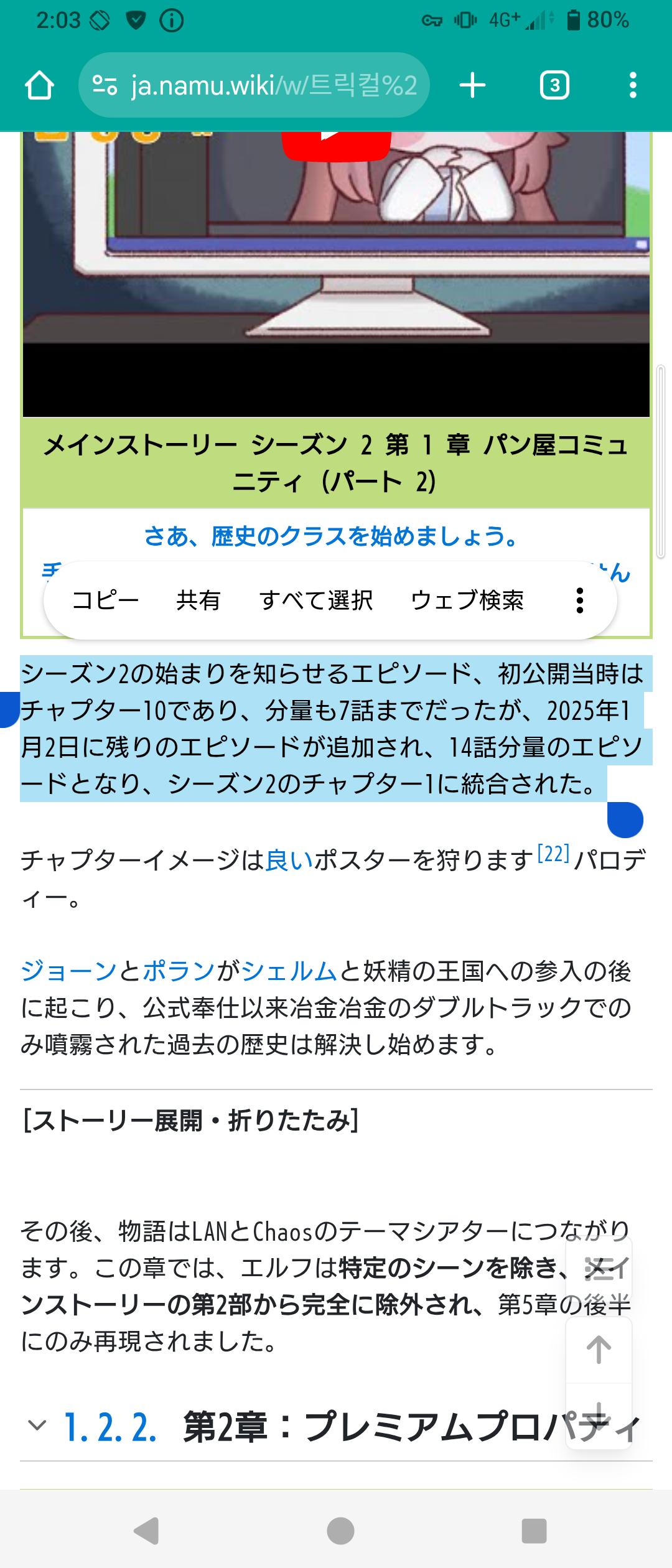Choose すべて選択 to select all text

pyautogui.click(x=316, y=600)
